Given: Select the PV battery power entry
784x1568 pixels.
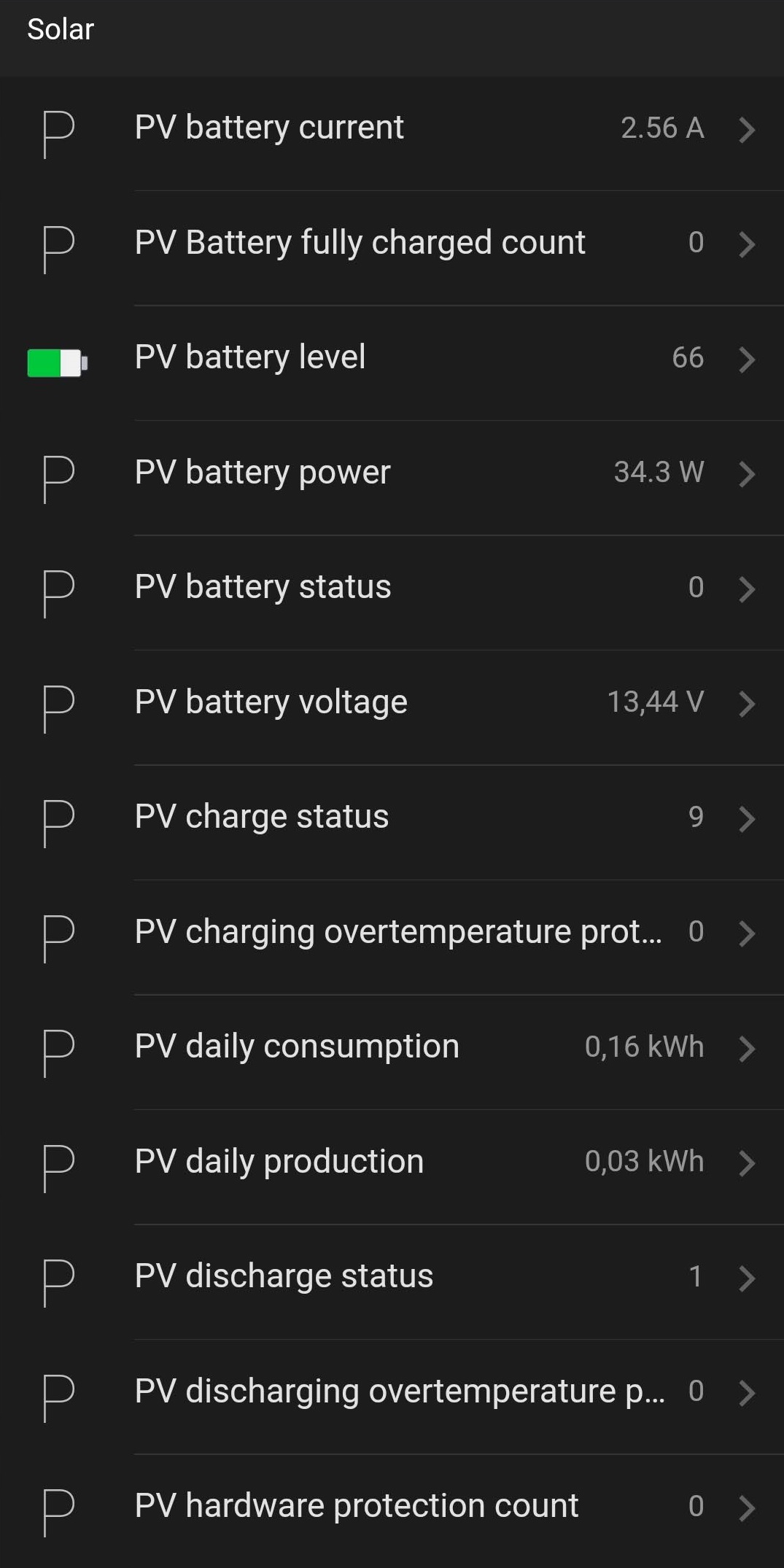Looking at the screenshot, I should click(x=392, y=473).
